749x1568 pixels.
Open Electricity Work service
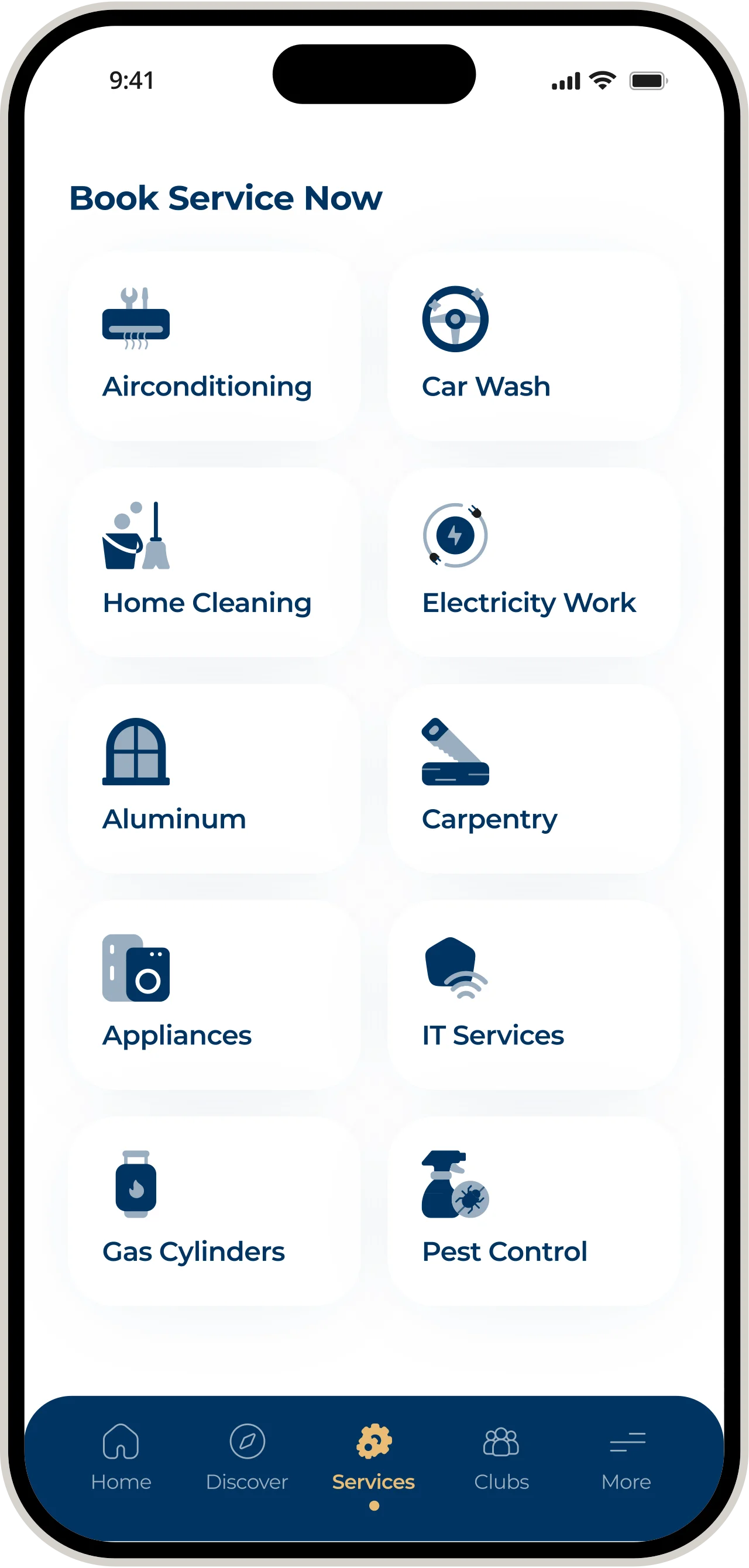tap(534, 562)
